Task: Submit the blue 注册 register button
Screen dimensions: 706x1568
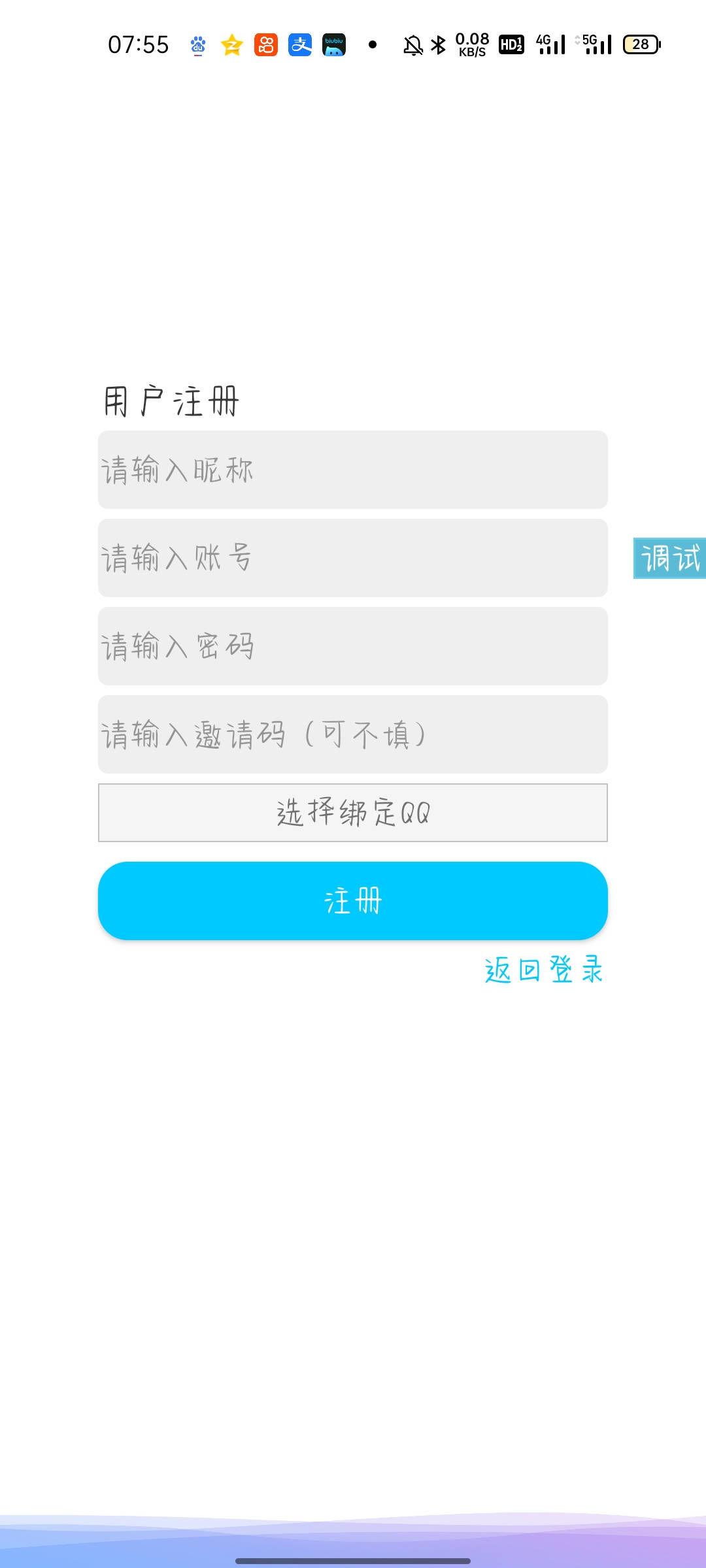Action: (353, 901)
